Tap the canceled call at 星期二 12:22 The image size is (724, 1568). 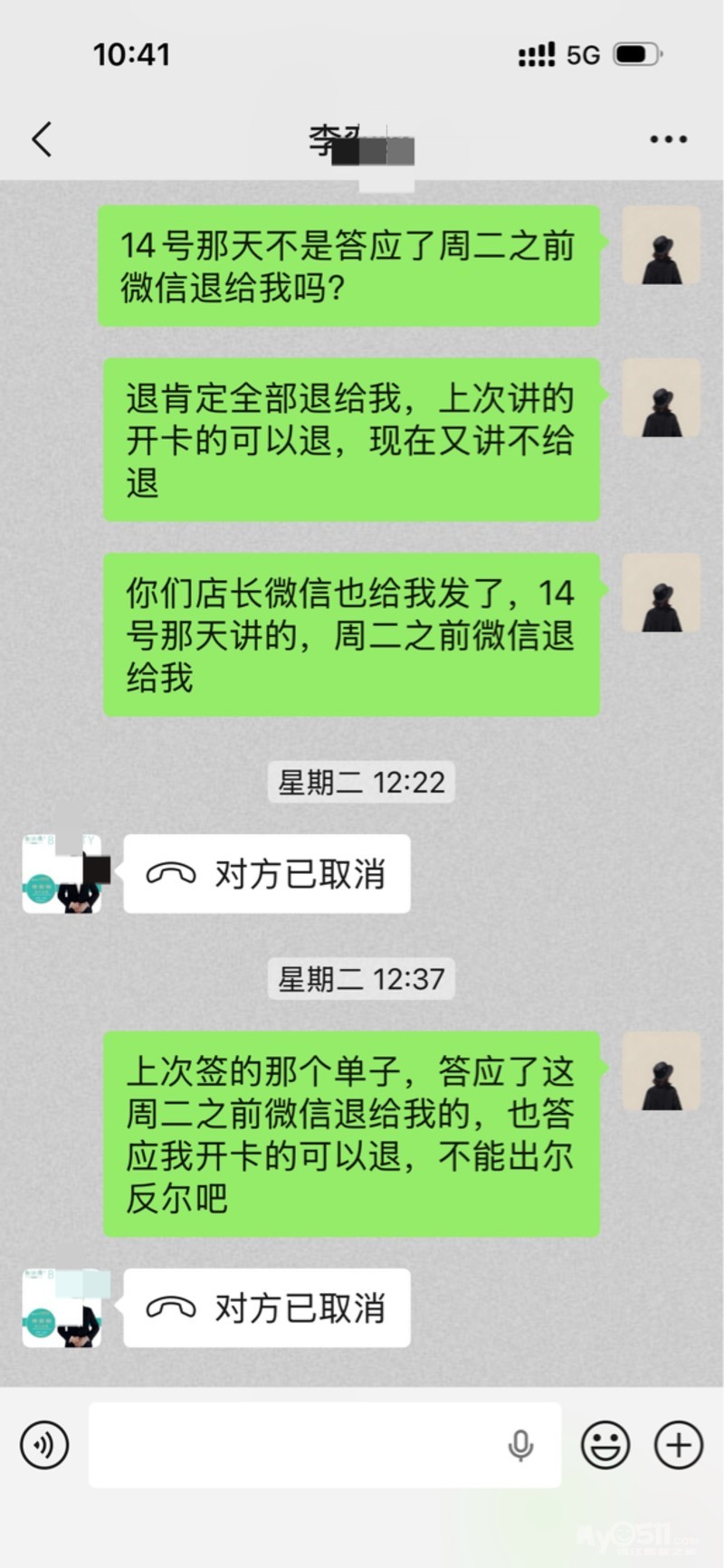(x=266, y=874)
